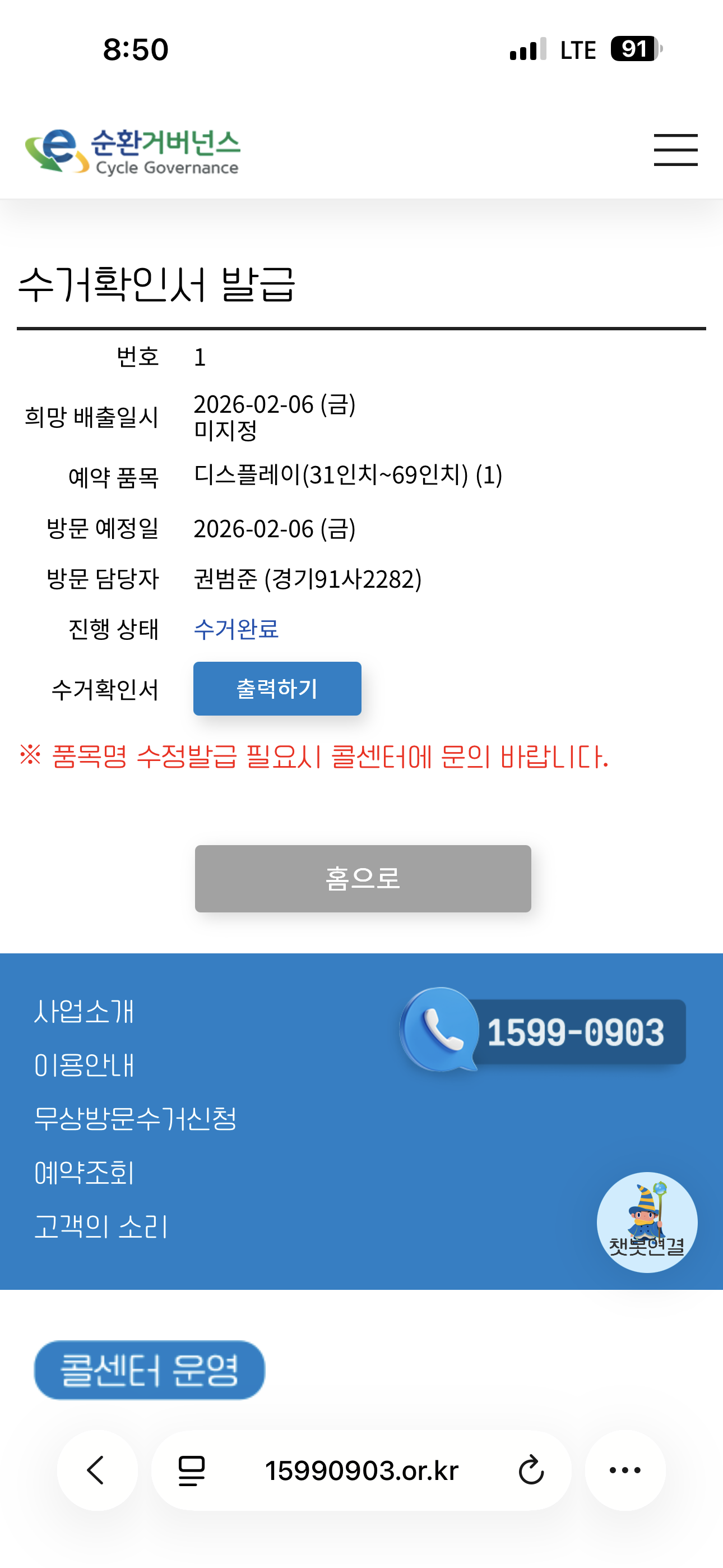Open the hamburger menu

coord(675,150)
